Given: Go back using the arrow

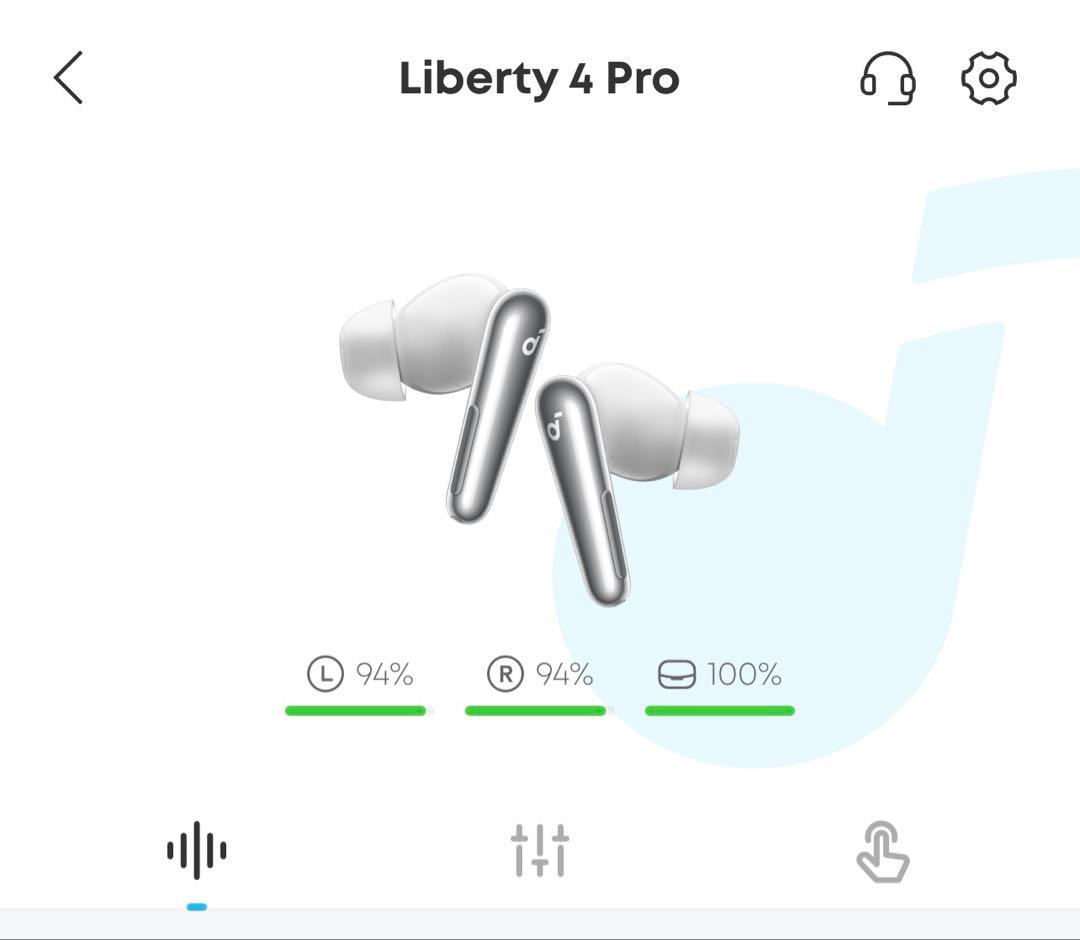Looking at the screenshot, I should point(68,78).
